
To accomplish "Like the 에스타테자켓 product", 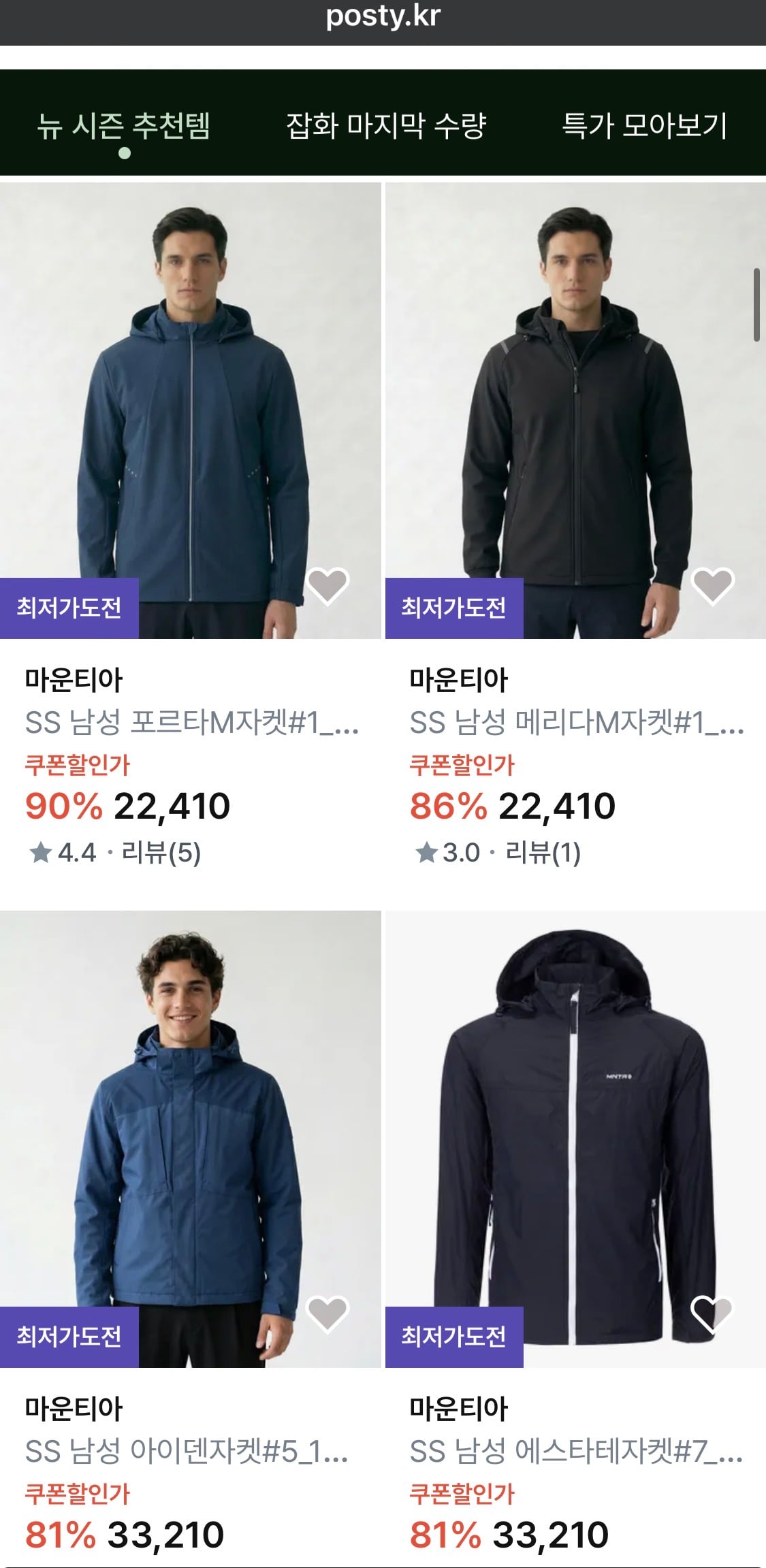I will click(712, 1313).
